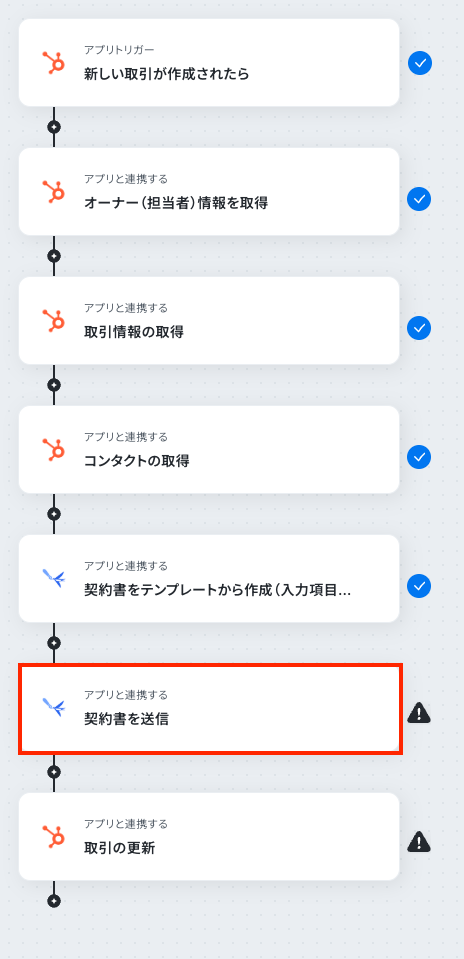Viewport: 464px width, 959px height.
Task: Open the オーナー(担当者)情報を取得 step
Action: pos(209,191)
